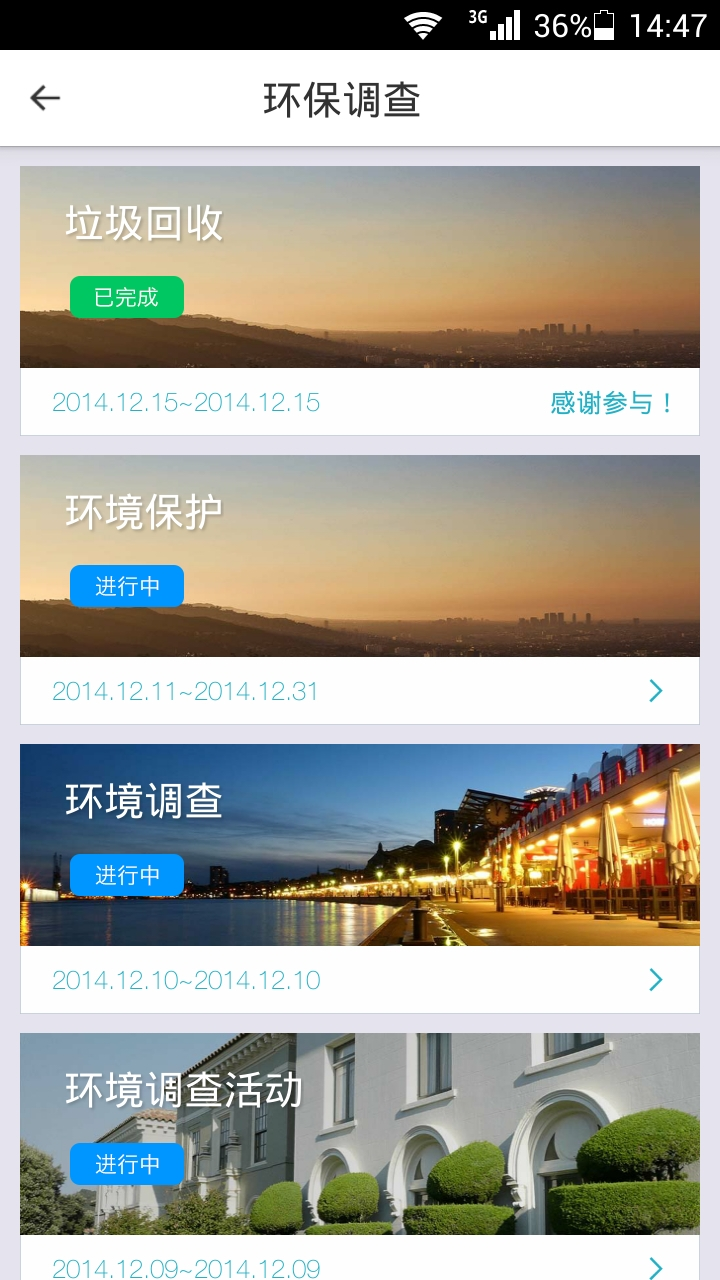Toggle the 进行中 status on 环境调查
The width and height of the screenshot is (720, 1280).
click(127, 875)
